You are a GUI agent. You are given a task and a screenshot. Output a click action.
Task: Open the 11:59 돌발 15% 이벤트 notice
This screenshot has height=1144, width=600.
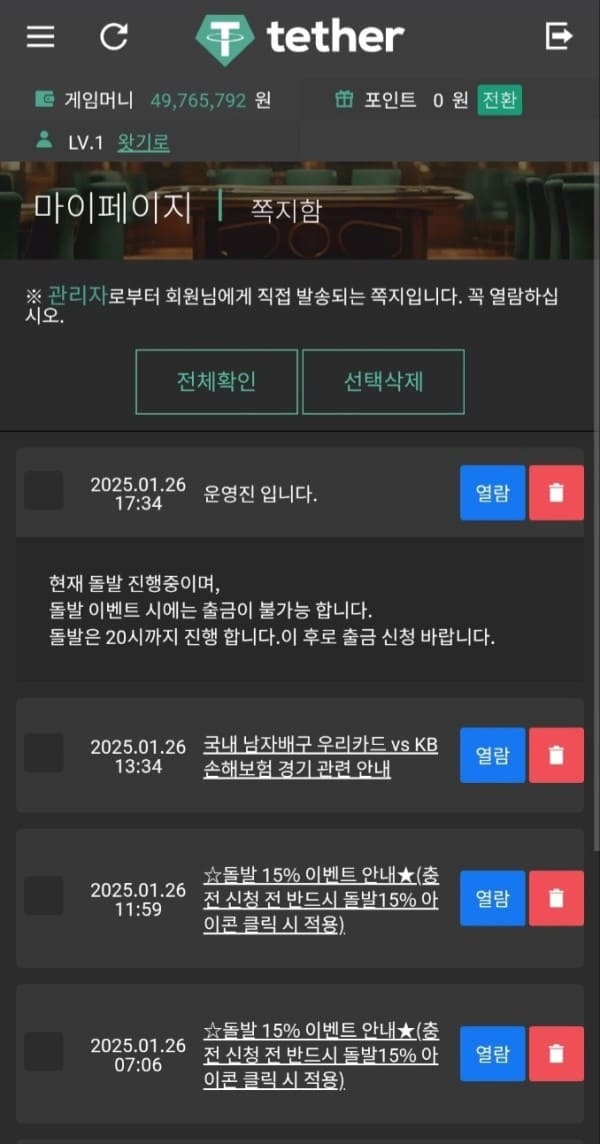320,899
